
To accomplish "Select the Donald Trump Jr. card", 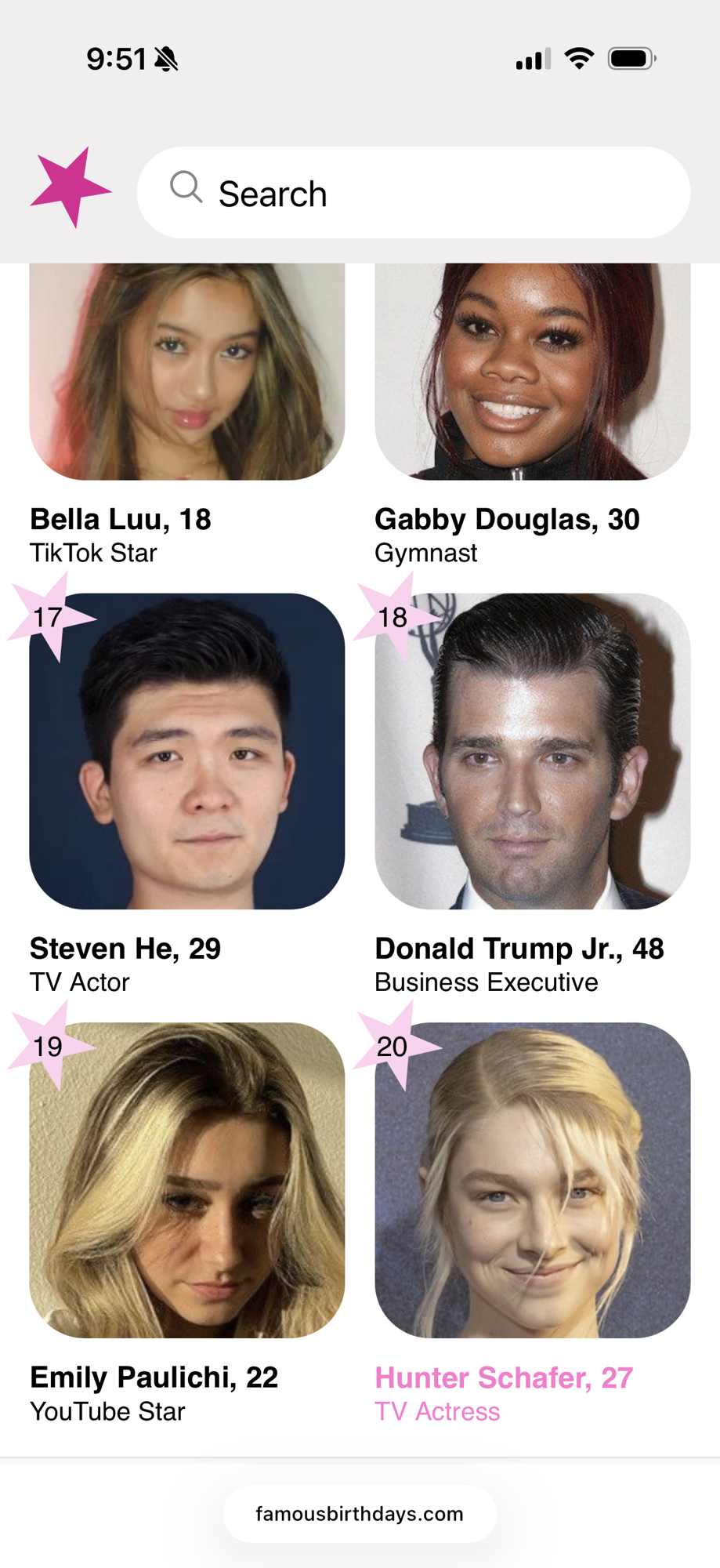I will coord(532,751).
